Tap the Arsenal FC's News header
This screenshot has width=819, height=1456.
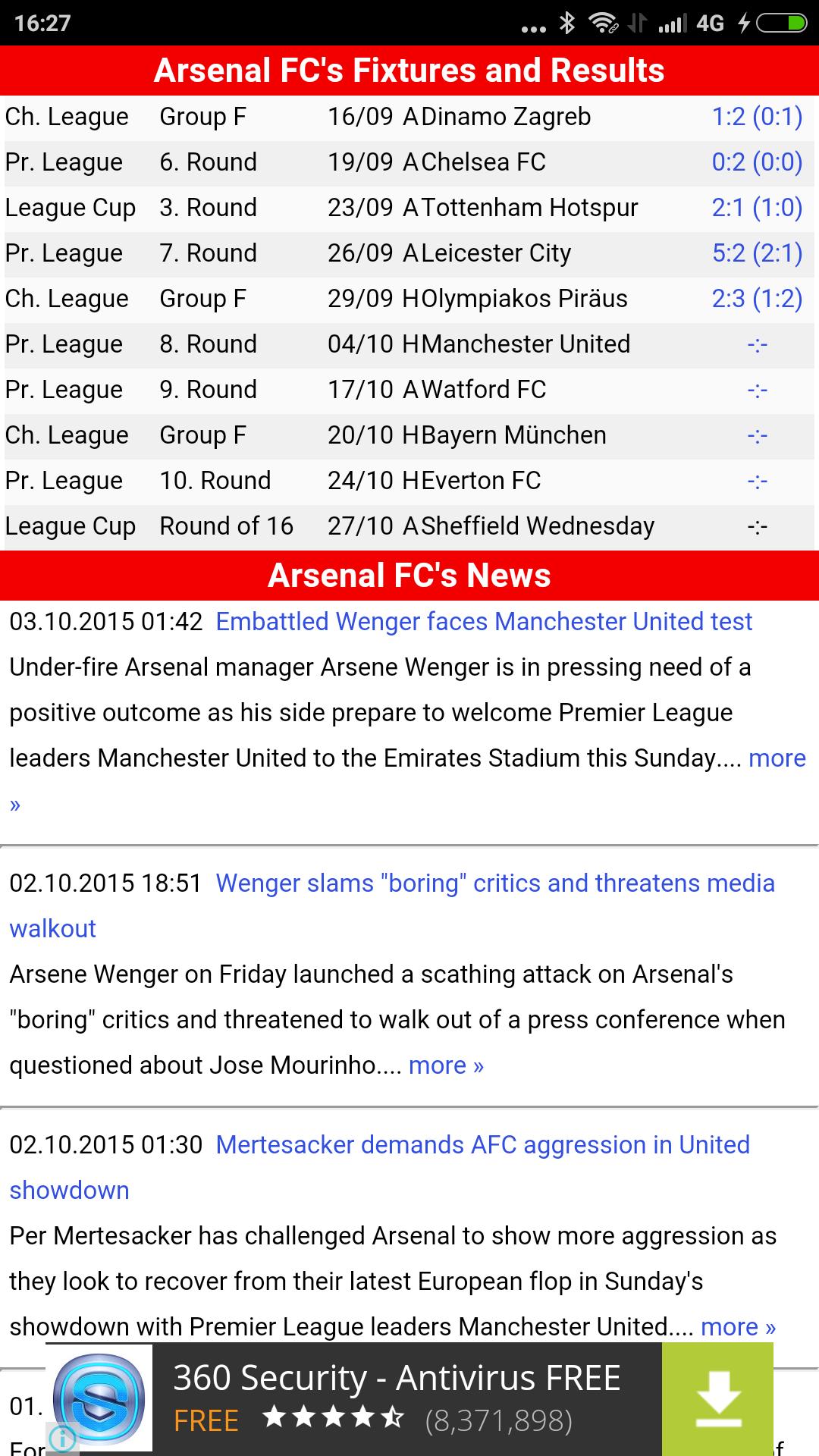pyautogui.click(x=409, y=576)
